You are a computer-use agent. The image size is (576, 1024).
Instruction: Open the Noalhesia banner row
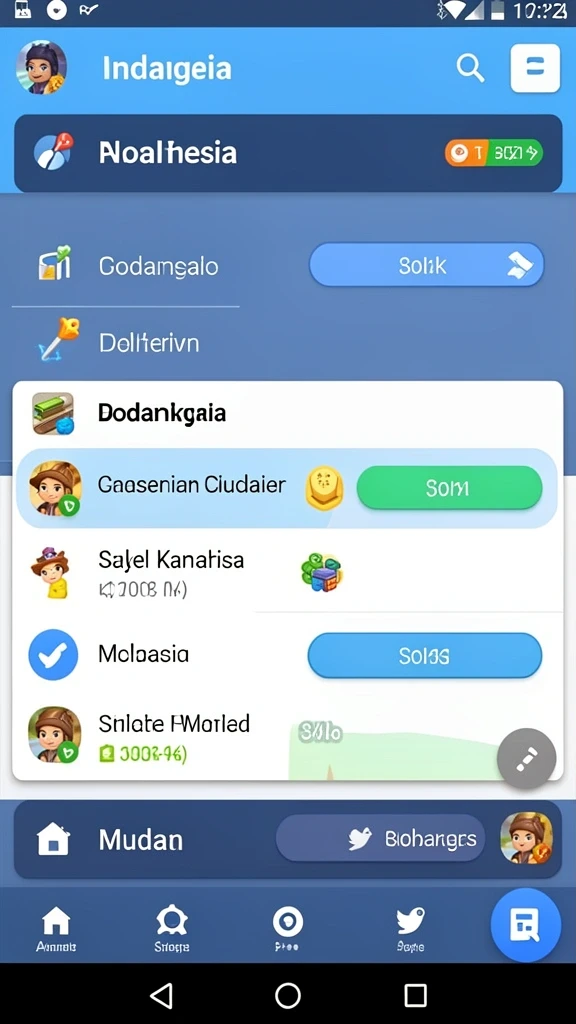tap(288, 153)
